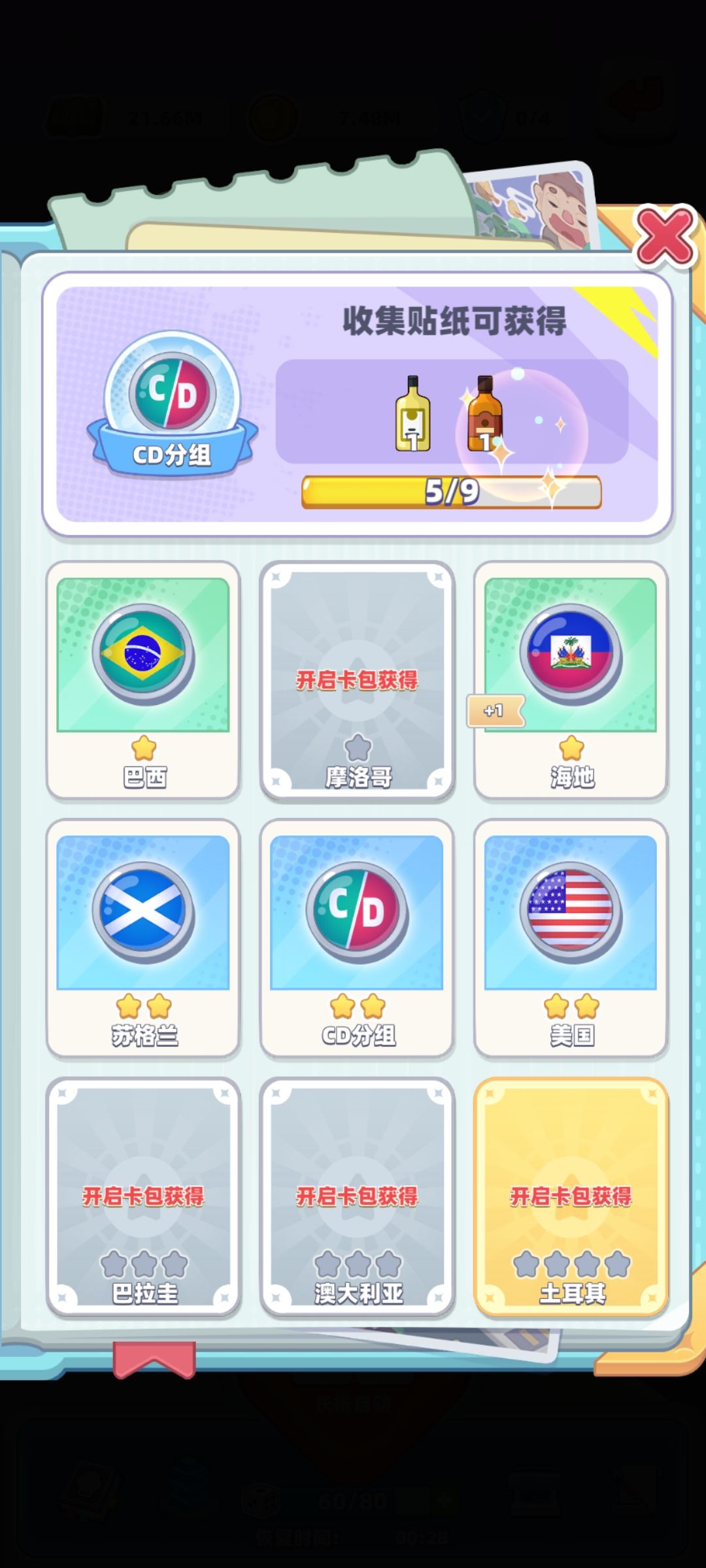This screenshot has height=1568, width=706.
Task: Open the golden 土耳其 sticker card
Action: pos(571,1196)
